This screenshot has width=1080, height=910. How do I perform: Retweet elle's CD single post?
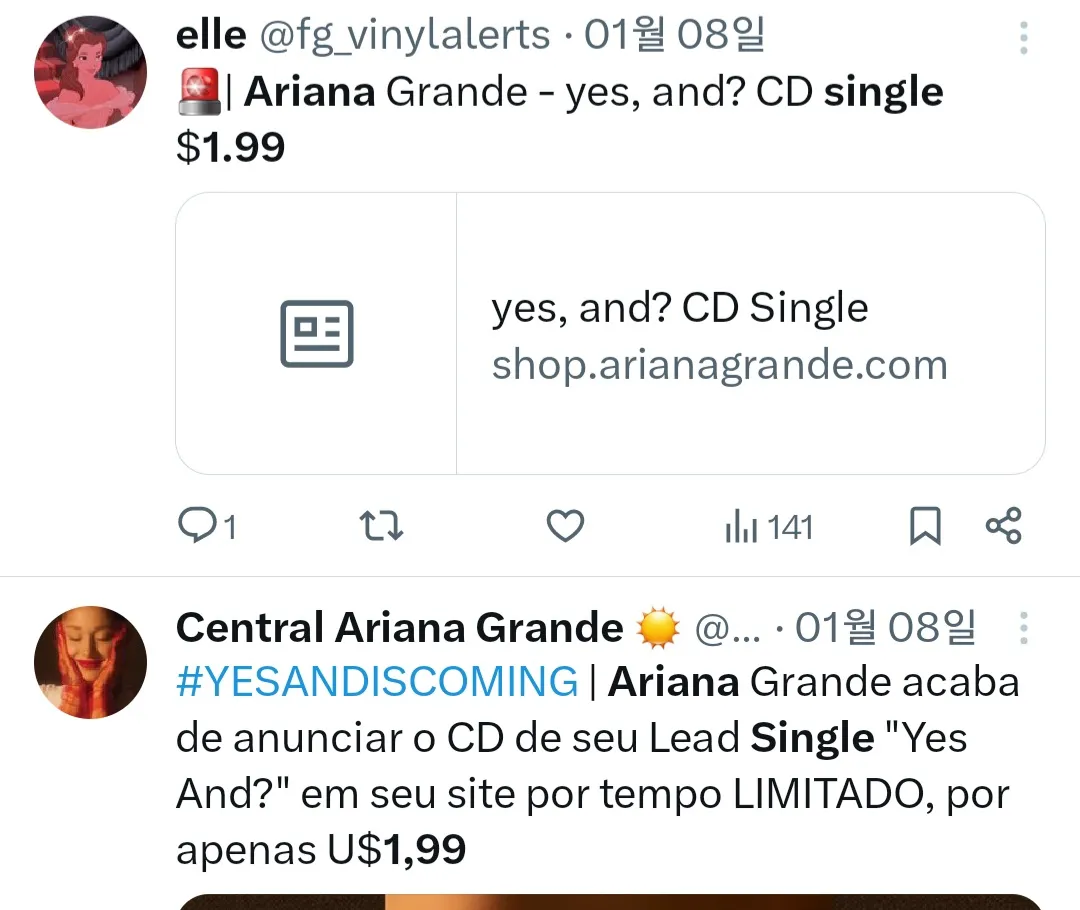[381, 526]
